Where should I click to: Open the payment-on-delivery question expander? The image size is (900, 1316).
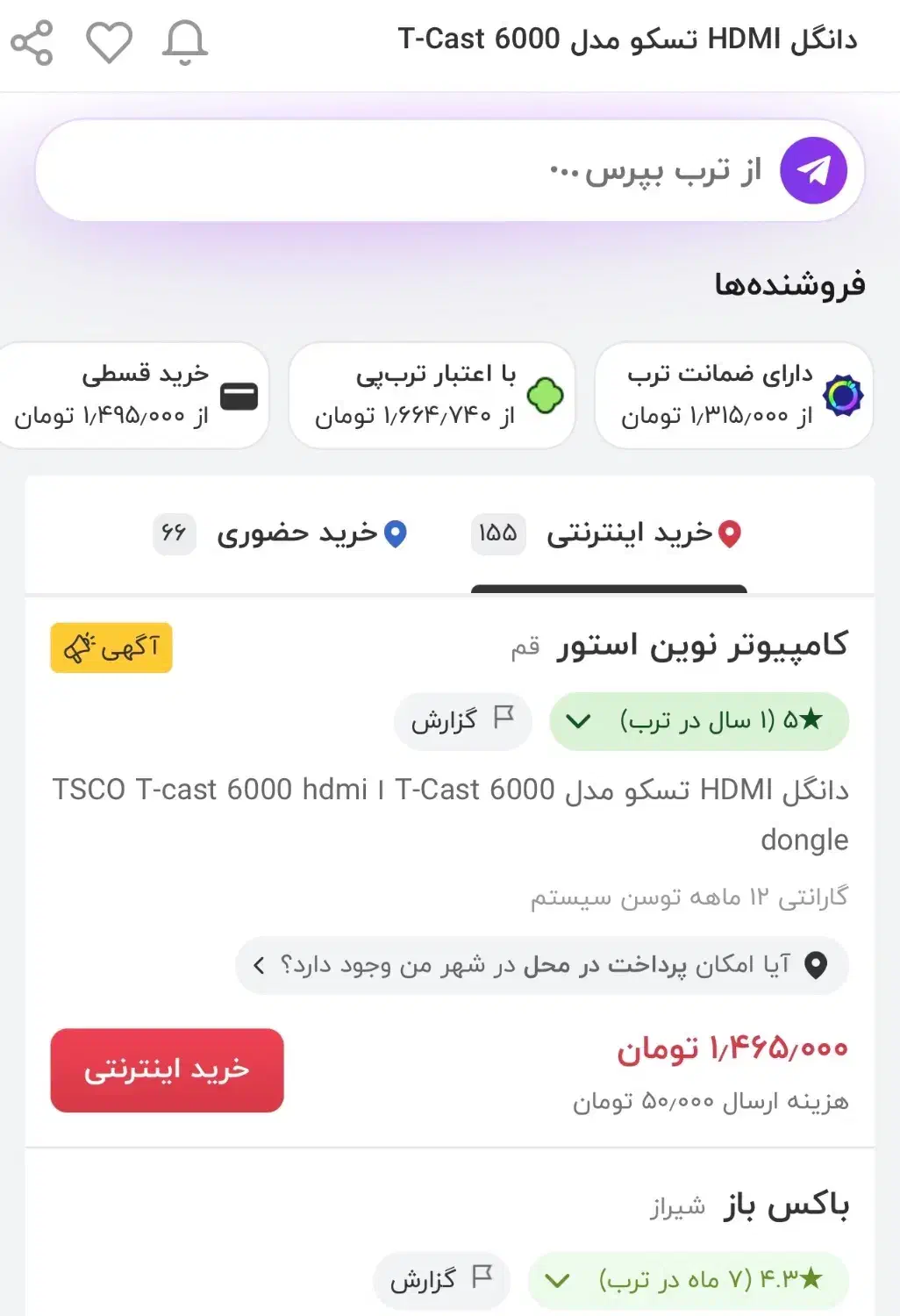(539, 964)
